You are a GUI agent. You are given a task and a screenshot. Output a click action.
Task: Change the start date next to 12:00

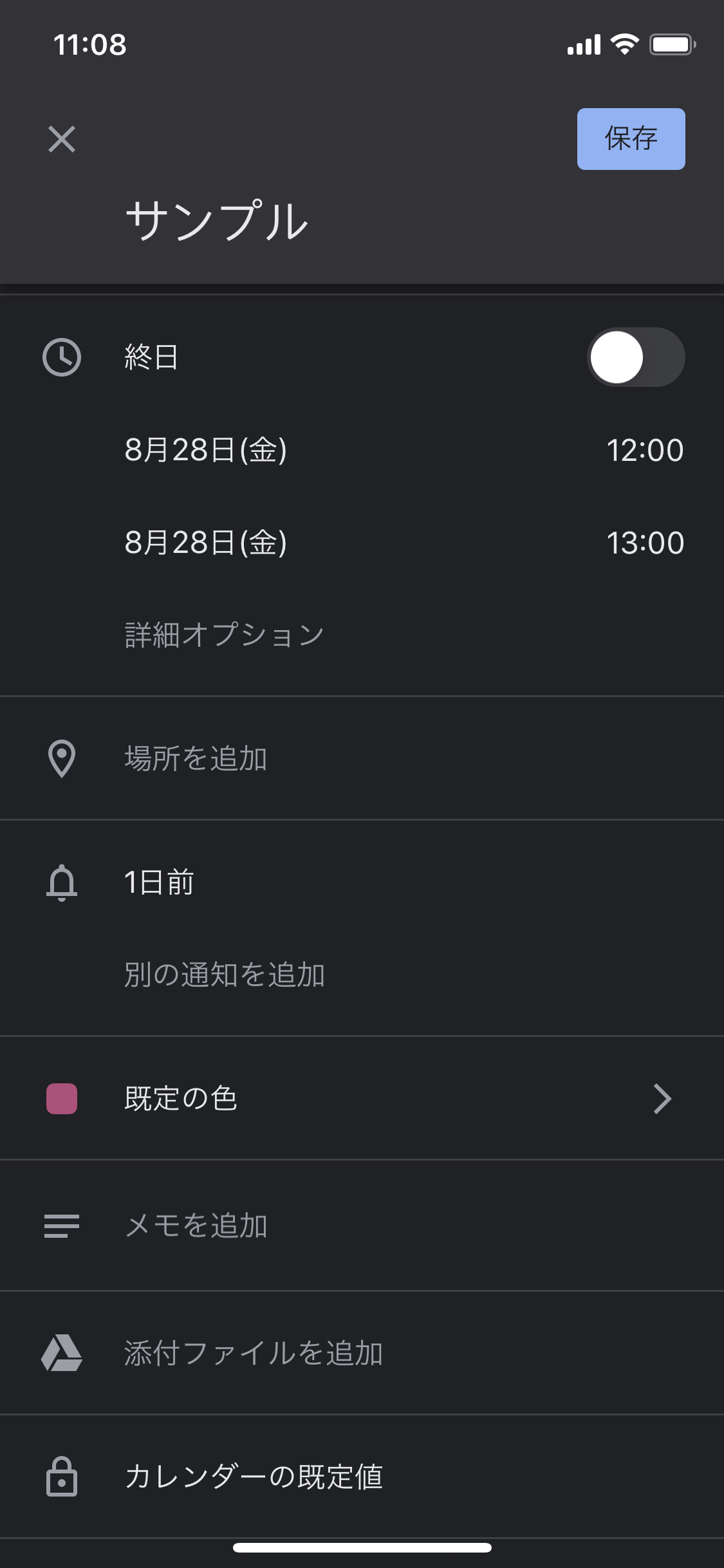[206, 450]
